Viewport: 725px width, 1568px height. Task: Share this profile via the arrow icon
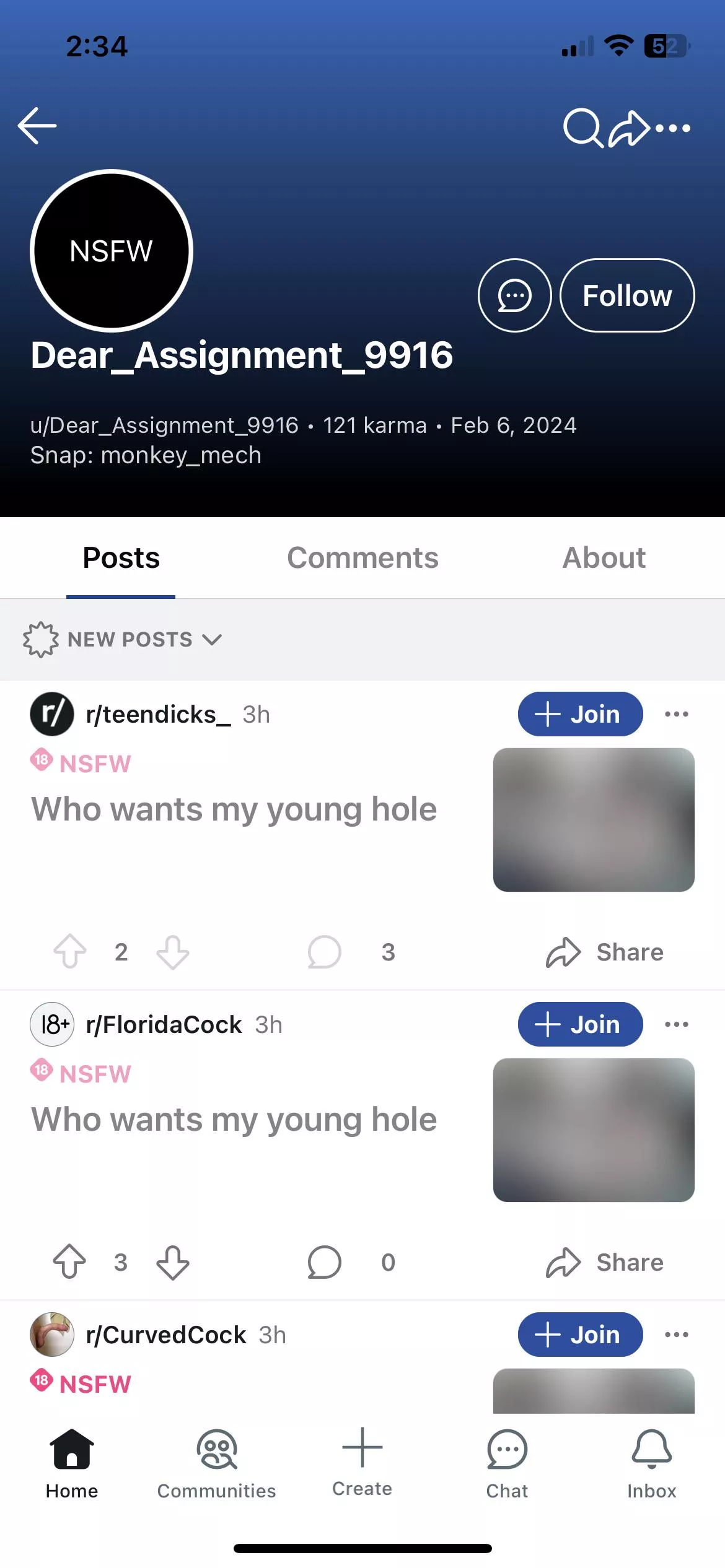point(628,128)
